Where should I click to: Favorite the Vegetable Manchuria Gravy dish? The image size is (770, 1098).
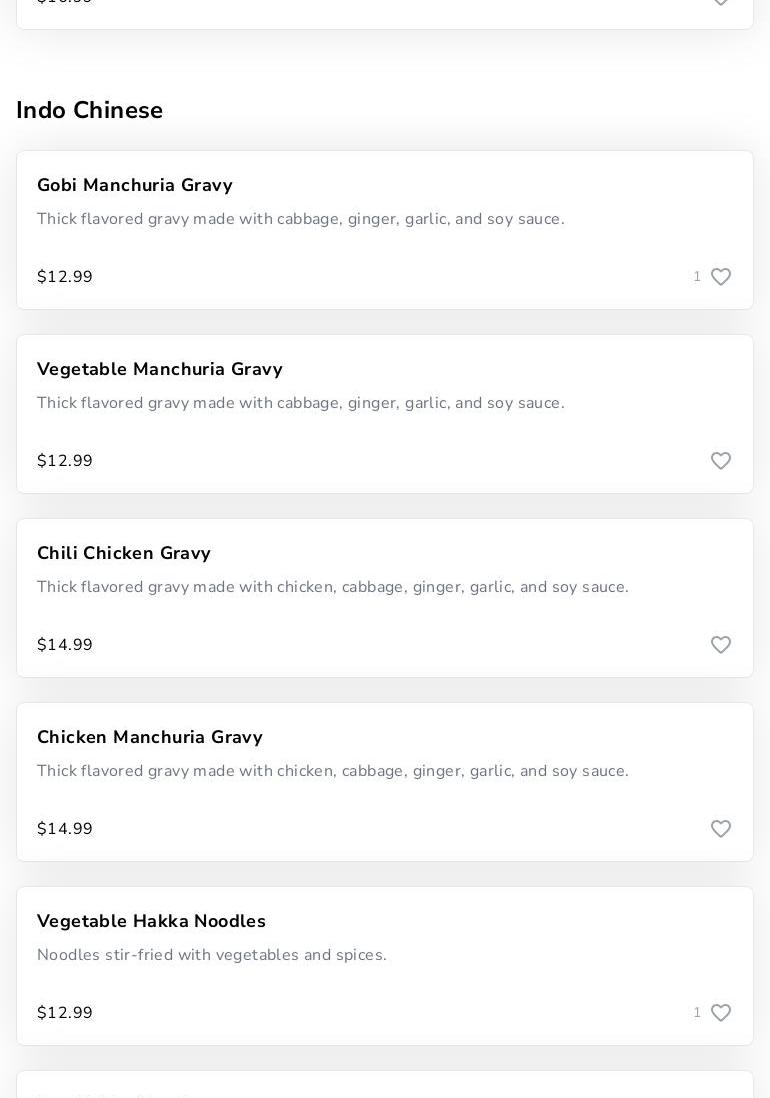click(721, 461)
